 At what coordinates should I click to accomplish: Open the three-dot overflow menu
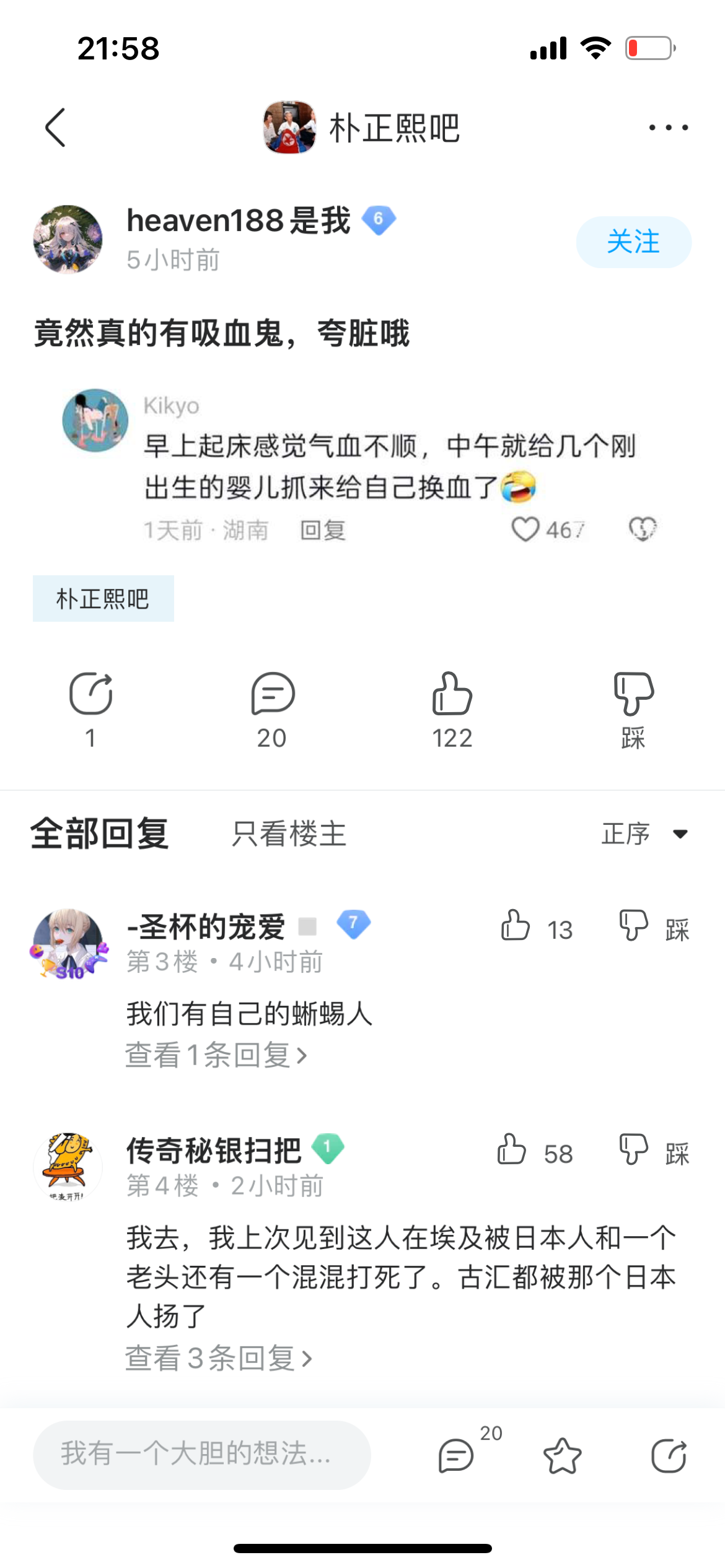[668, 128]
